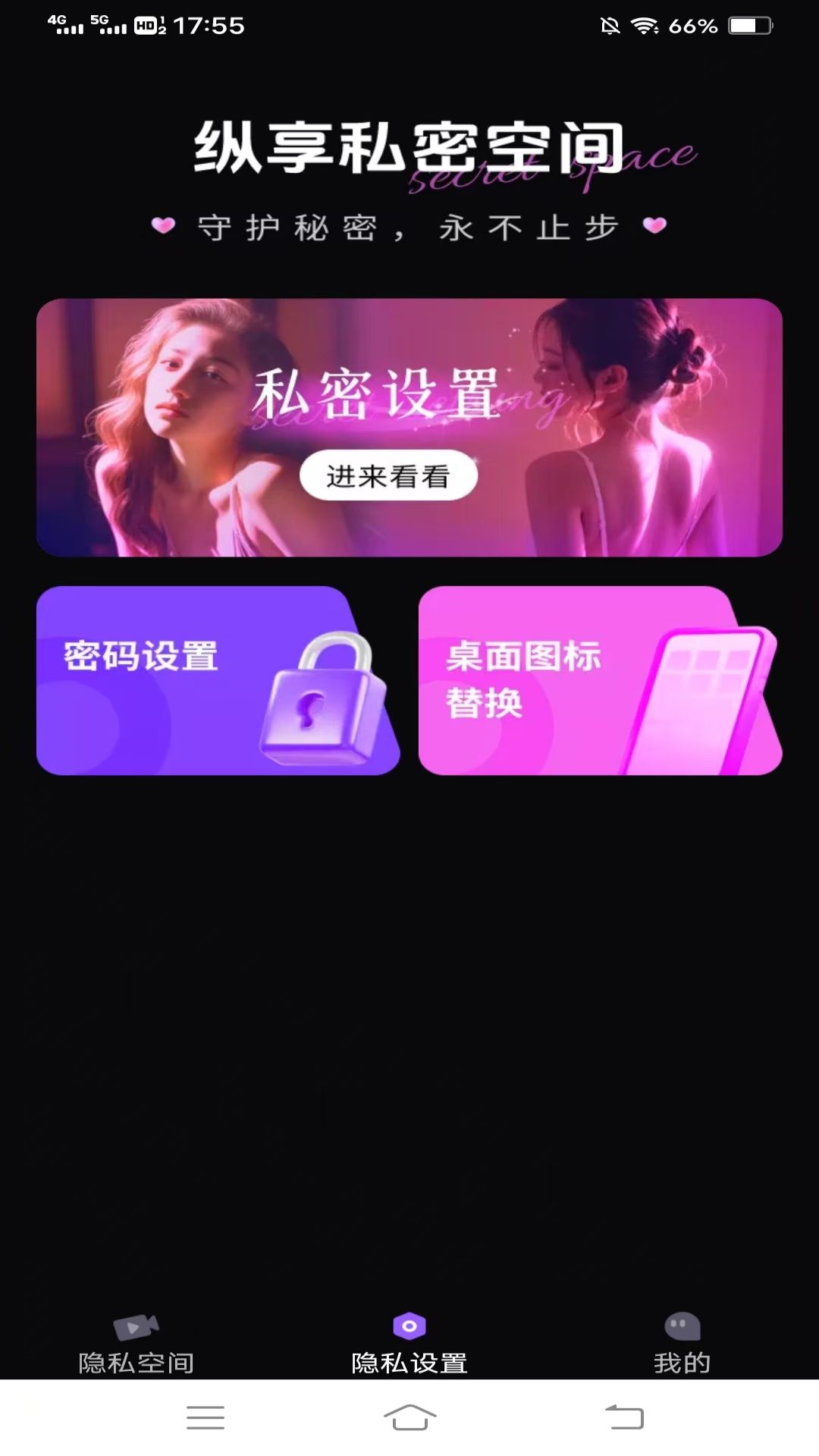Tap the system back button
This screenshot has height=1456, width=819.
point(625,1417)
